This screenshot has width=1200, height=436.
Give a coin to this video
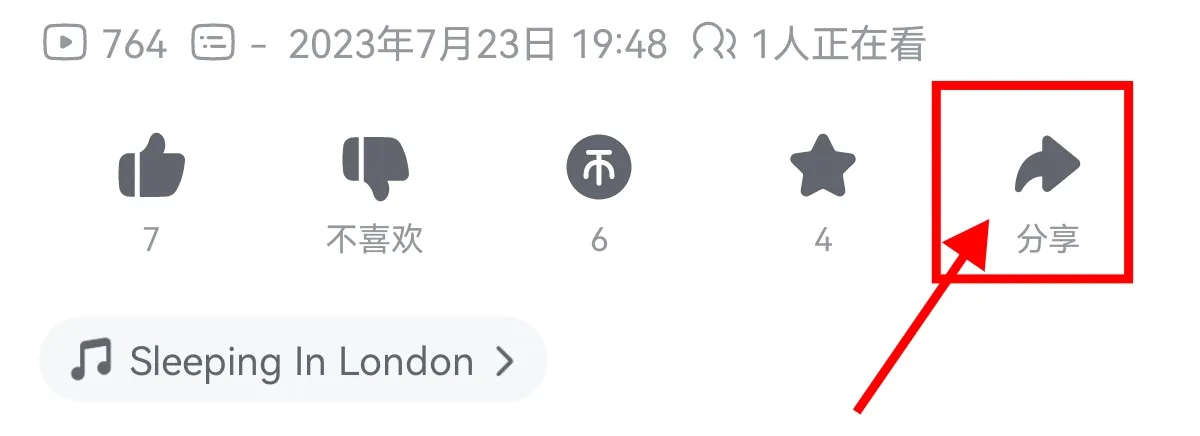[599, 169]
